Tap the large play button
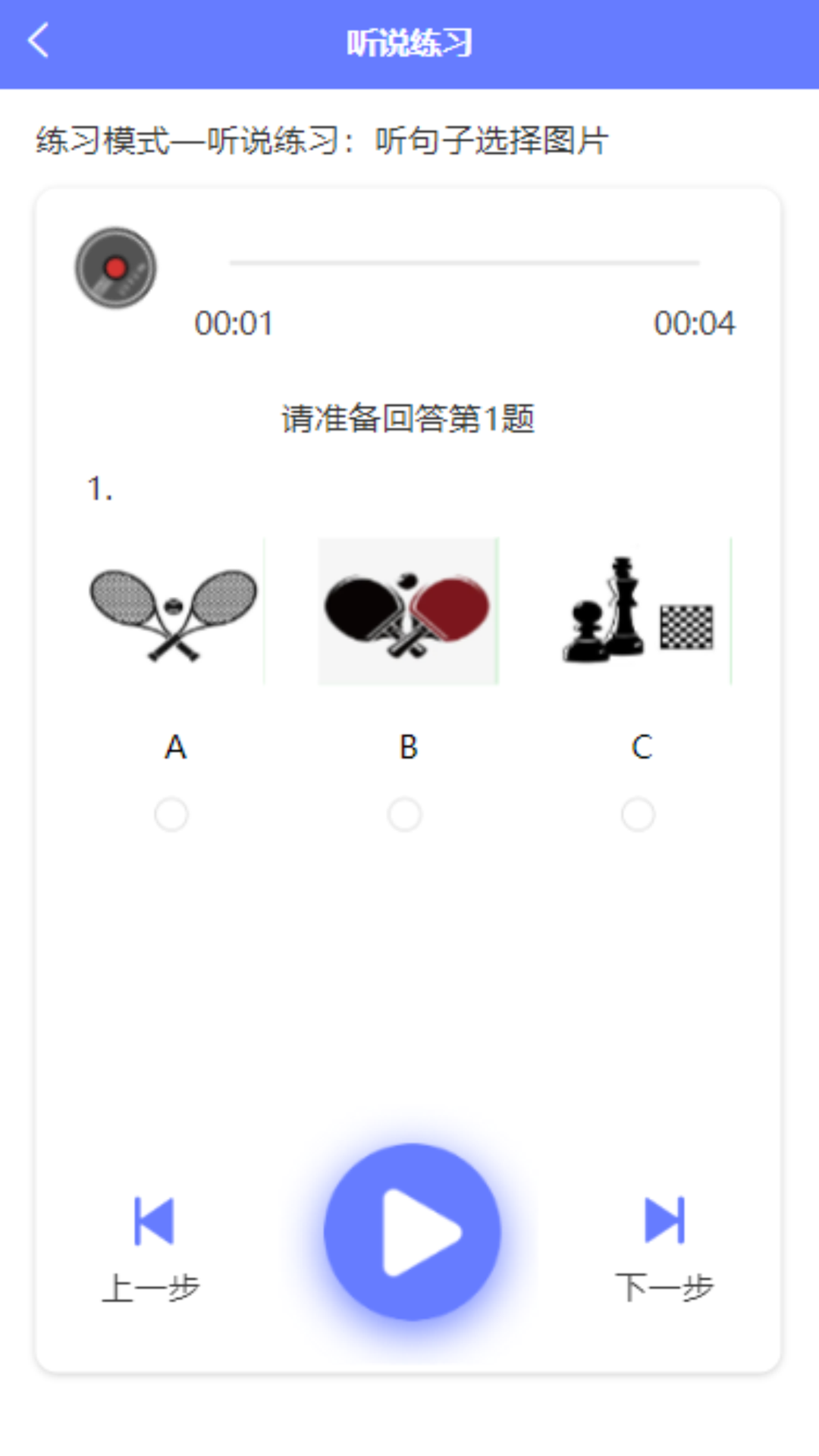This screenshot has height=1456, width=819. pyautogui.click(x=412, y=1232)
